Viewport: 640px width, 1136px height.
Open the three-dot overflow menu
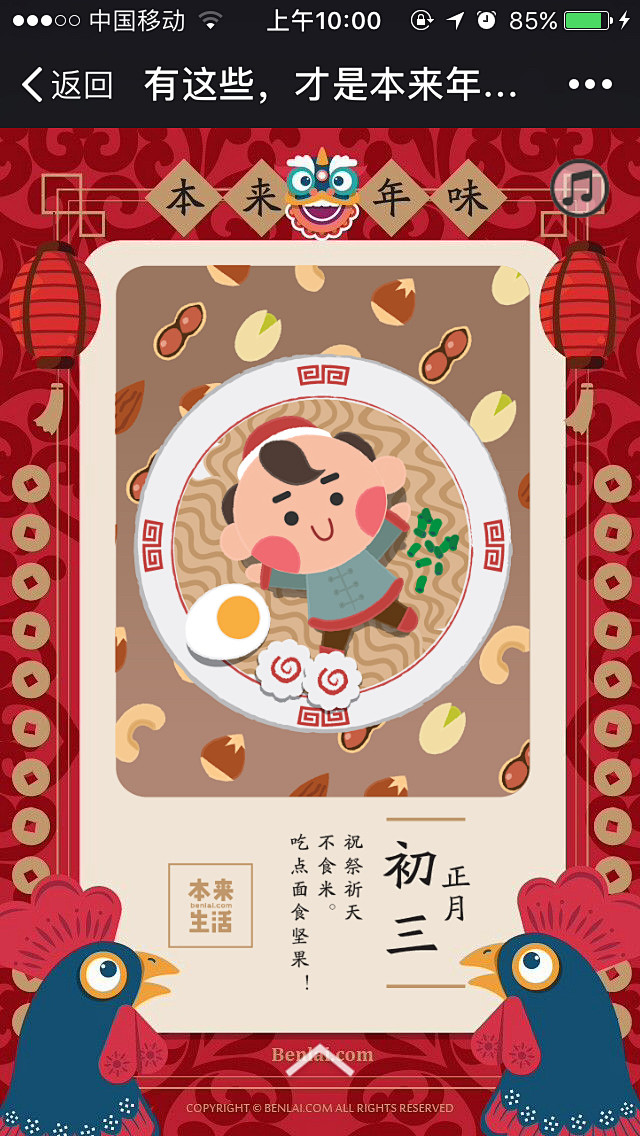[x=590, y=85]
